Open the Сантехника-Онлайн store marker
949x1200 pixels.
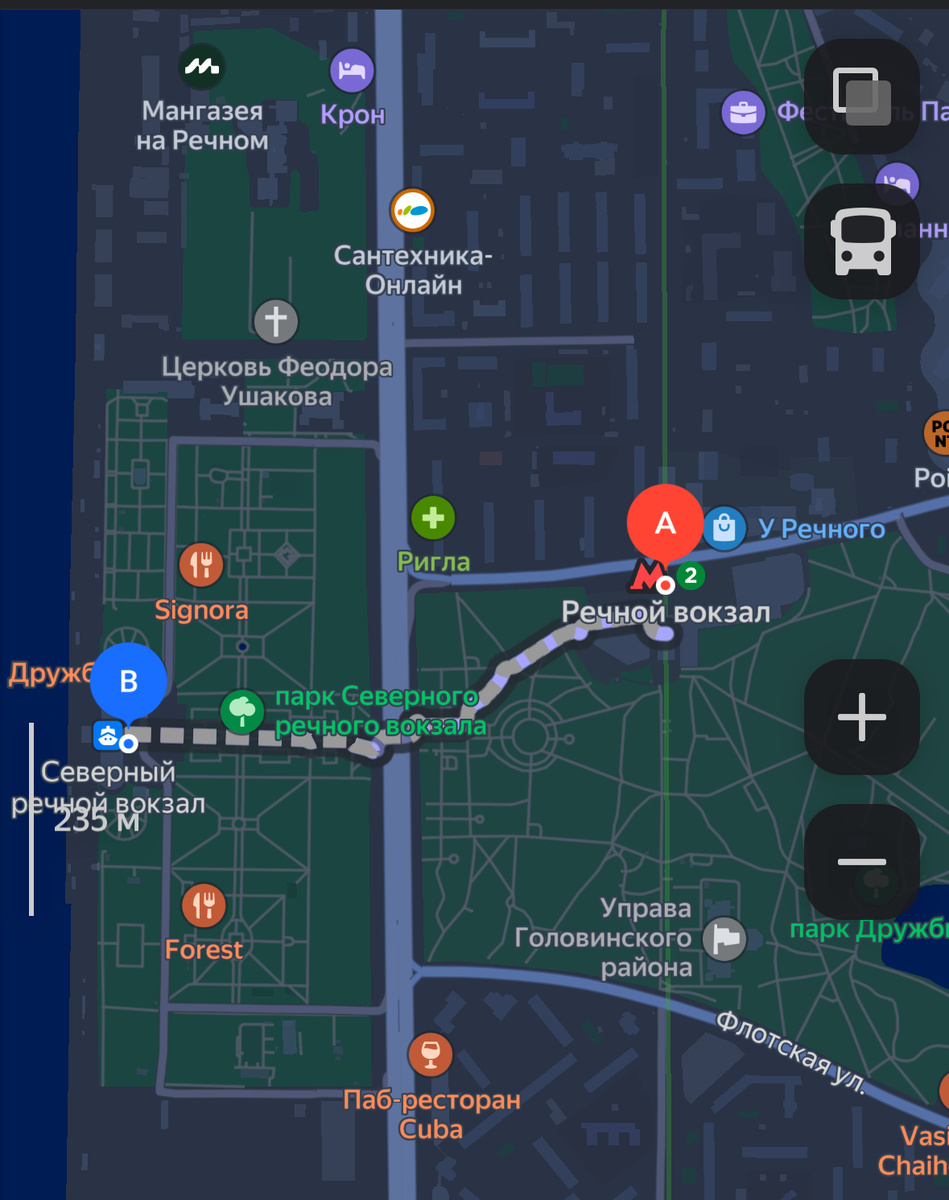[412, 210]
